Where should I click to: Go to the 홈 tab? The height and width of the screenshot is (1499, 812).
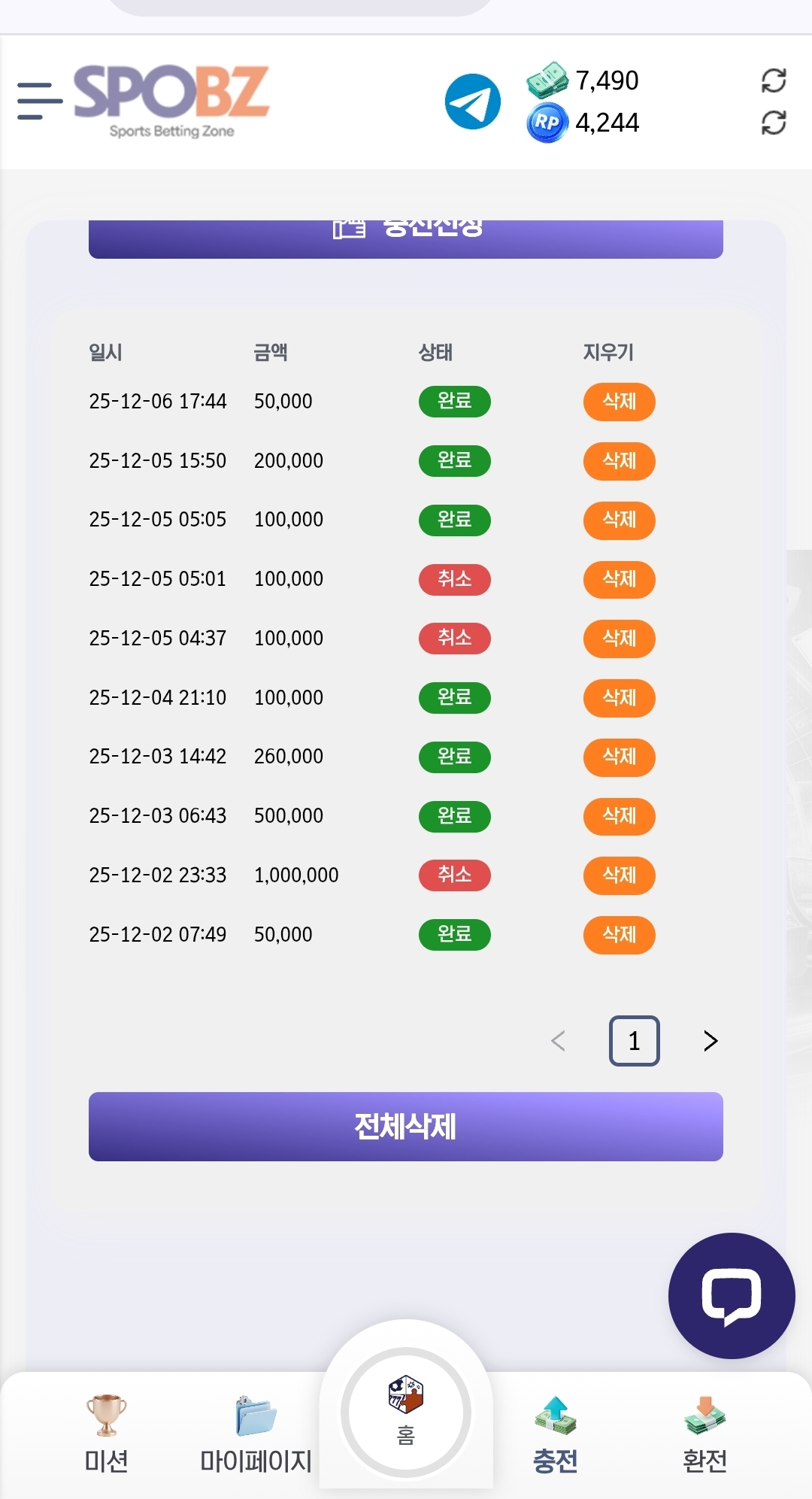point(406,1413)
